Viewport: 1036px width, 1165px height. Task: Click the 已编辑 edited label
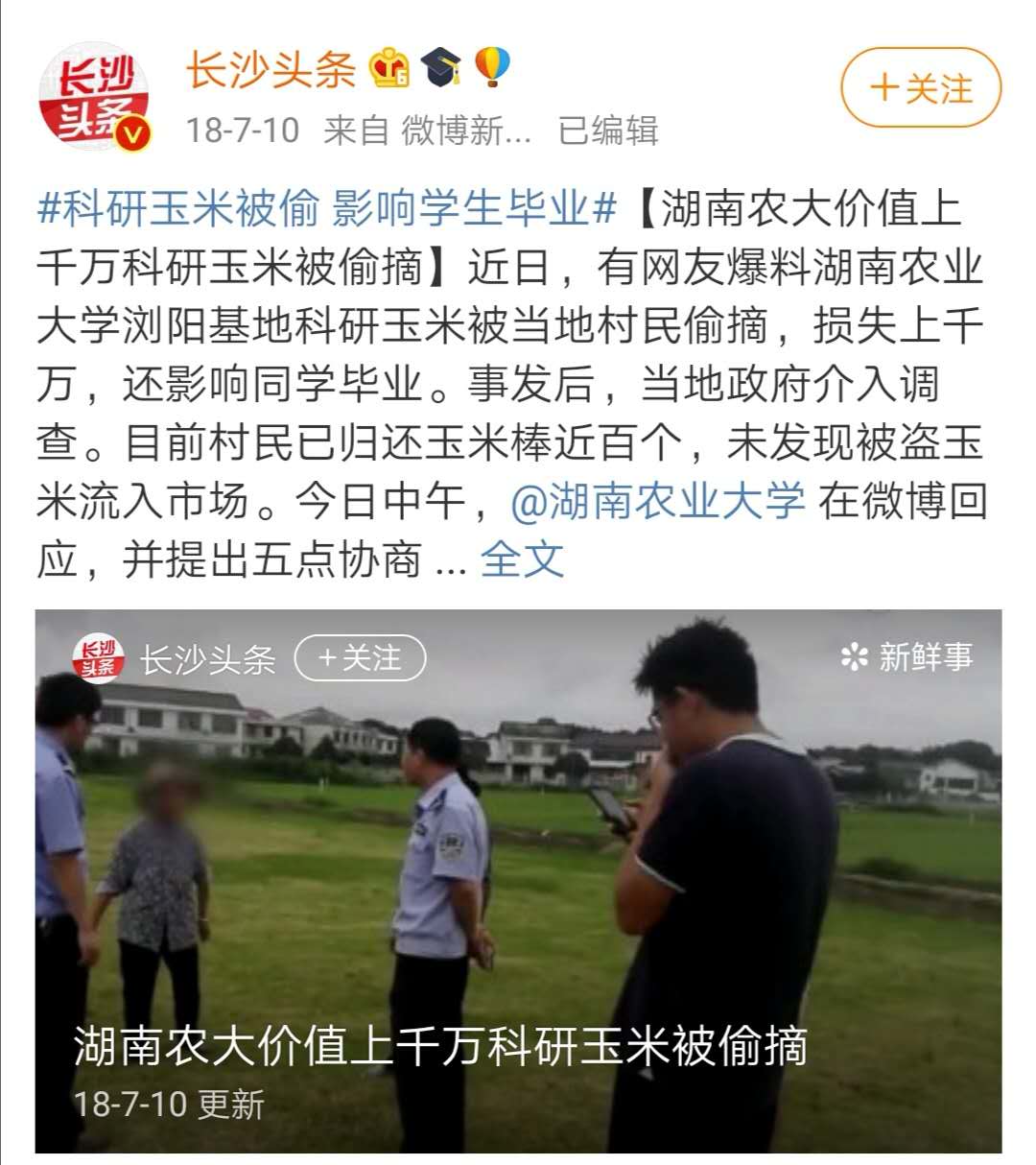pos(605,133)
